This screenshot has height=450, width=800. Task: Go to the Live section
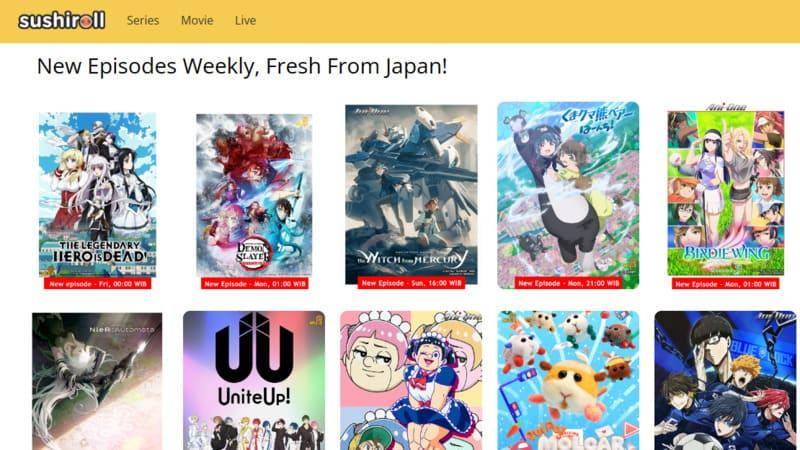[245, 20]
